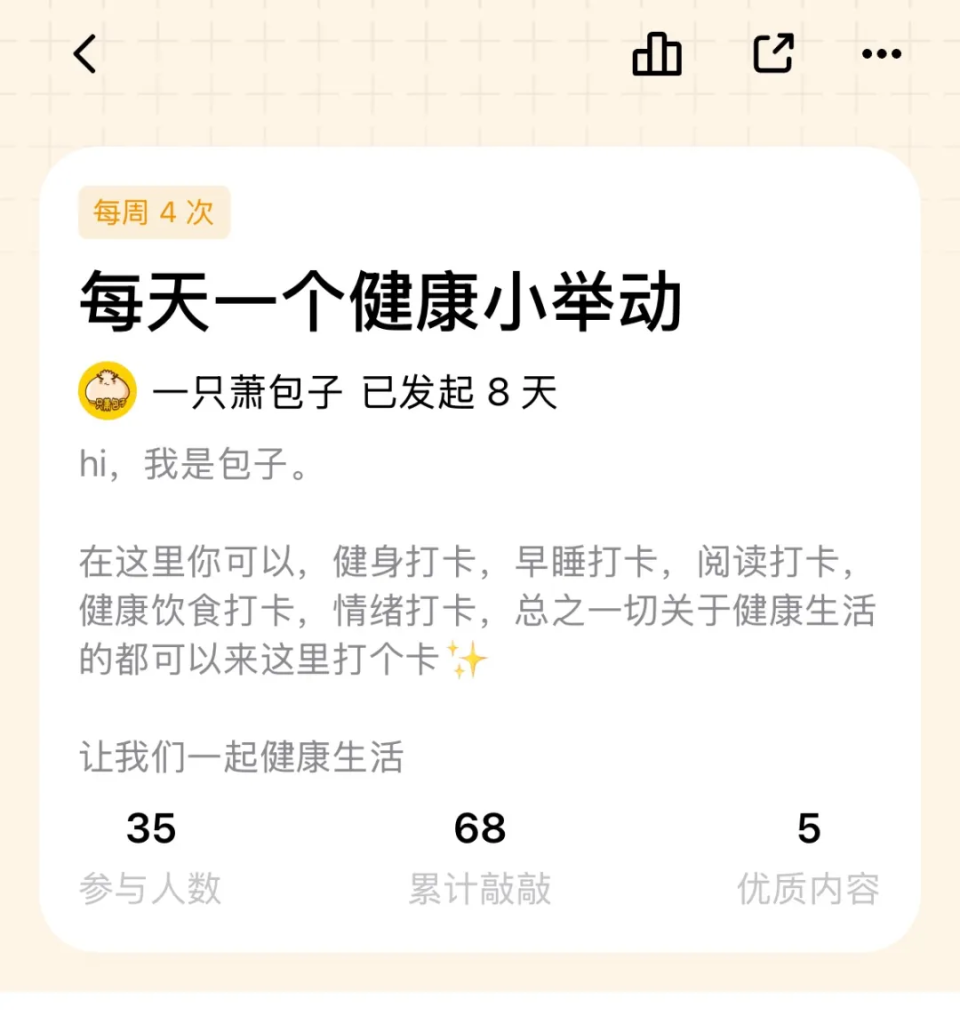The width and height of the screenshot is (960, 1024).
Task: Open the three-dot overflow menu
Action: coord(881,54)
